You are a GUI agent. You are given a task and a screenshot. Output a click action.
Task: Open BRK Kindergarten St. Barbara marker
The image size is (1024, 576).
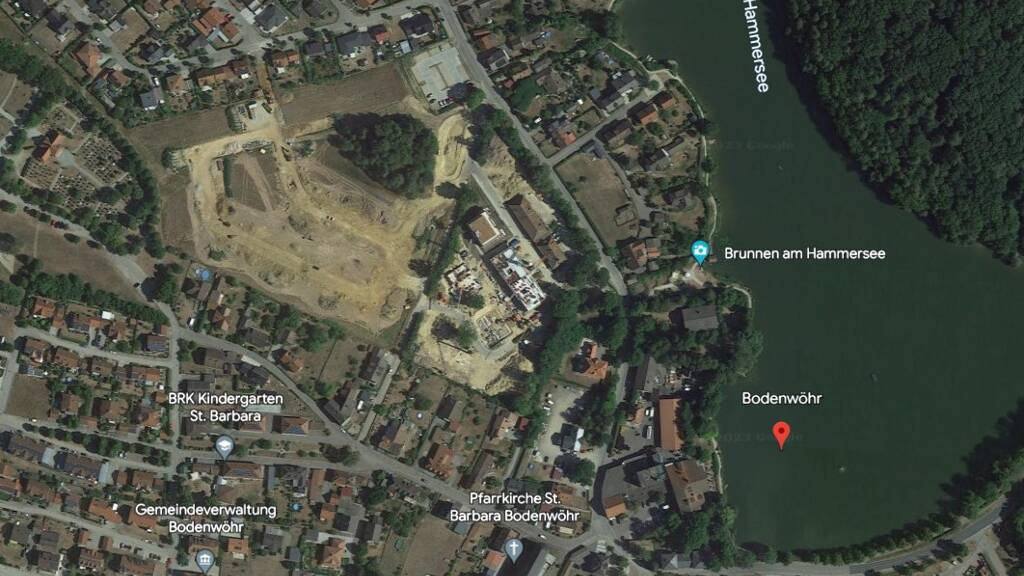pos(225,447)
